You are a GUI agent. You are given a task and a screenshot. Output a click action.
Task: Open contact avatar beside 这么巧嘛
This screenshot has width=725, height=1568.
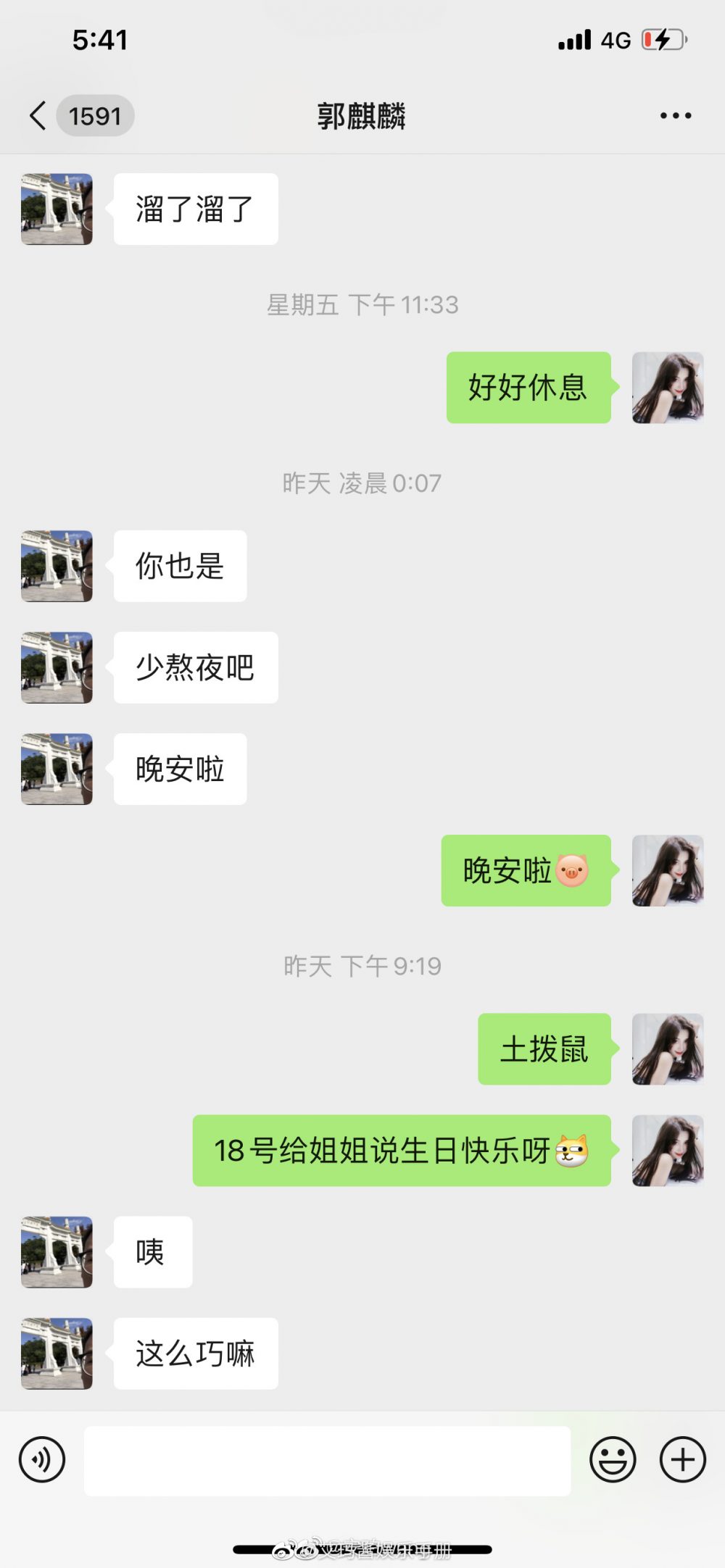tap(57, 1354)
